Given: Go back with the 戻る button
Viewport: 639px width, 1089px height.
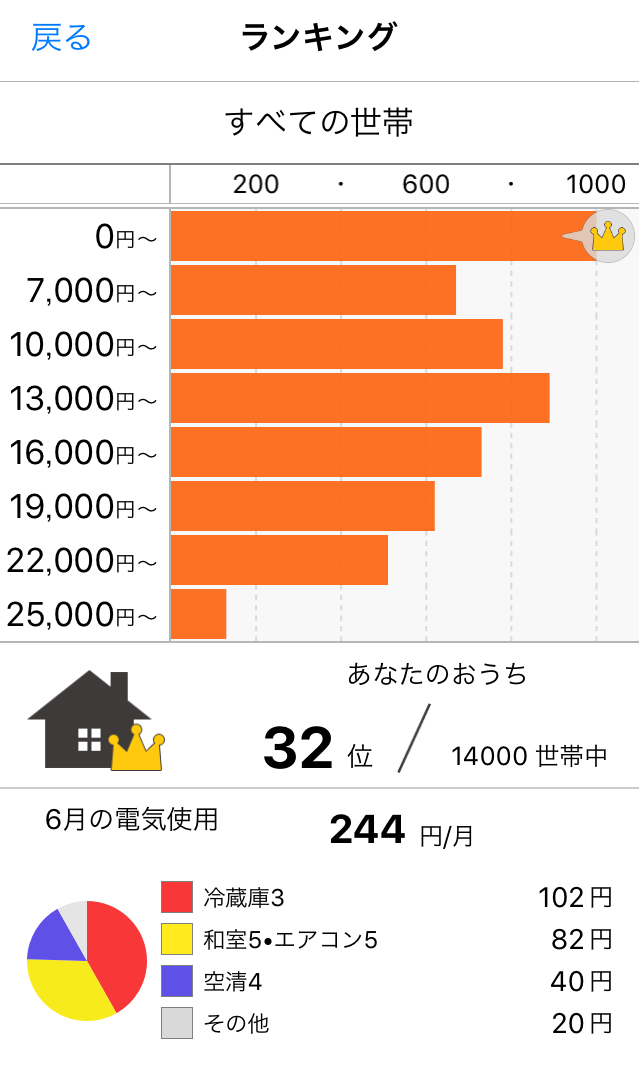Looking at the screenshot, I should pyautogui.click(x=61, y=38).
